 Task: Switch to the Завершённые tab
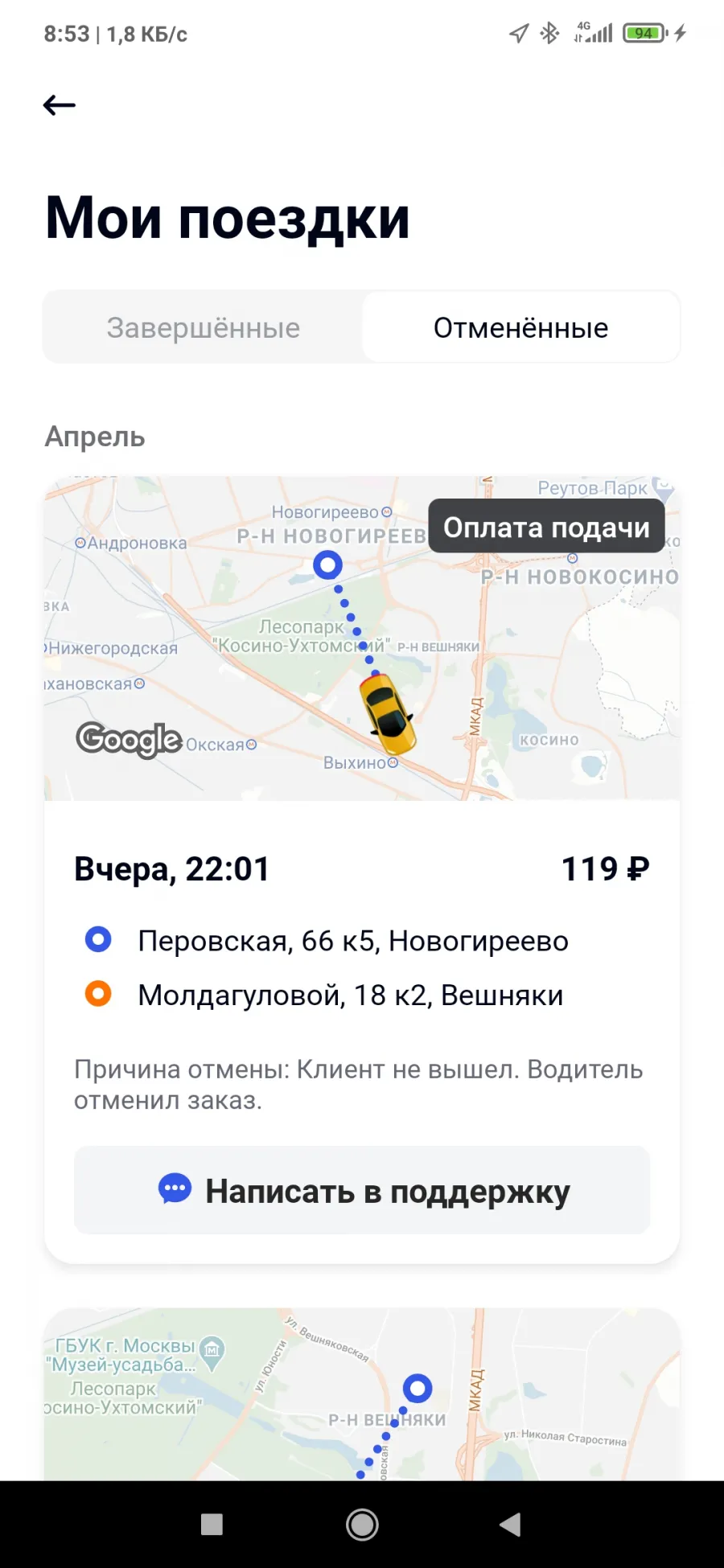coord(204,327)
